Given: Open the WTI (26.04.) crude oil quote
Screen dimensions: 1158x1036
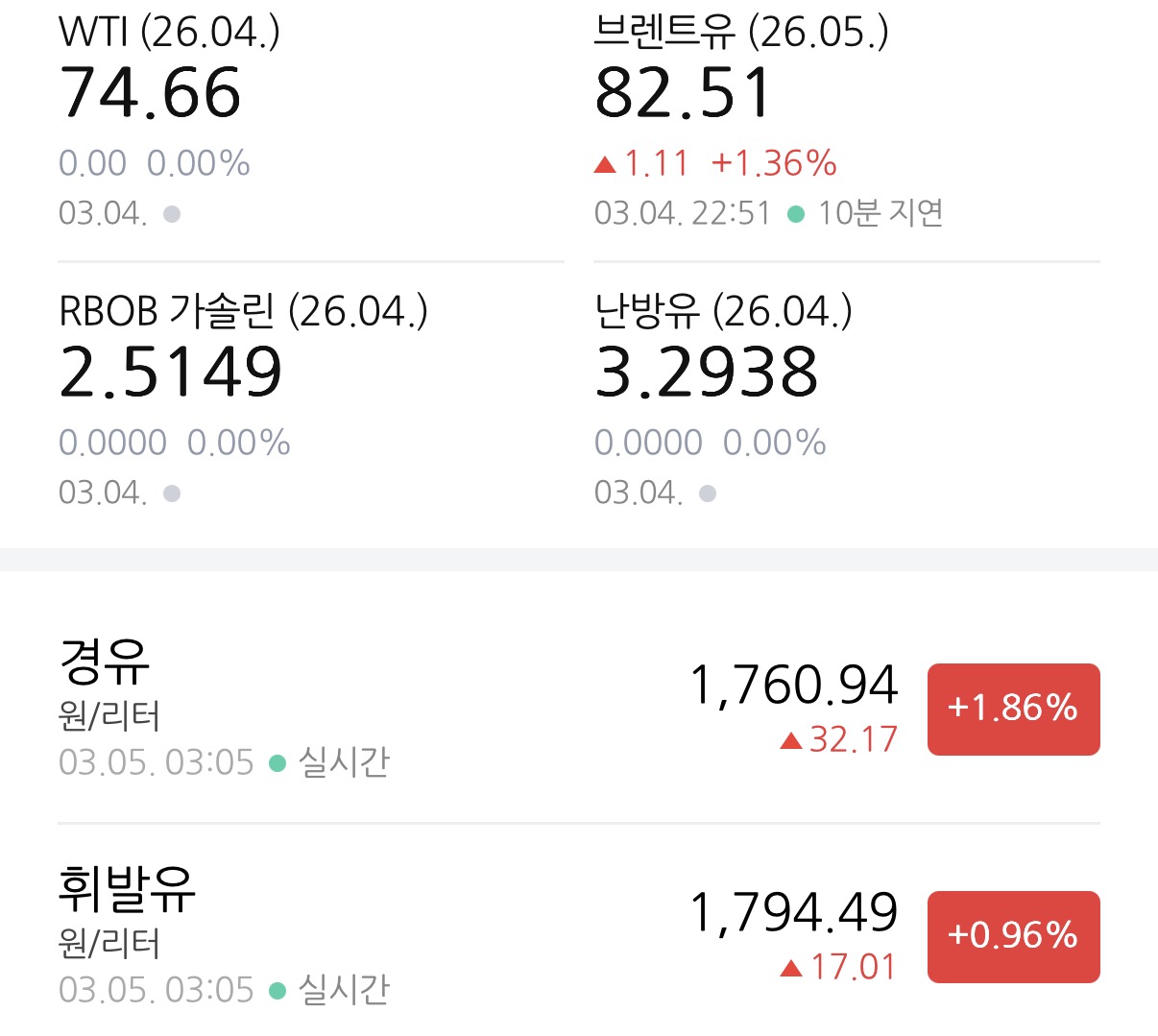Looking at the screenshot, I should click(x=310, y=123).
